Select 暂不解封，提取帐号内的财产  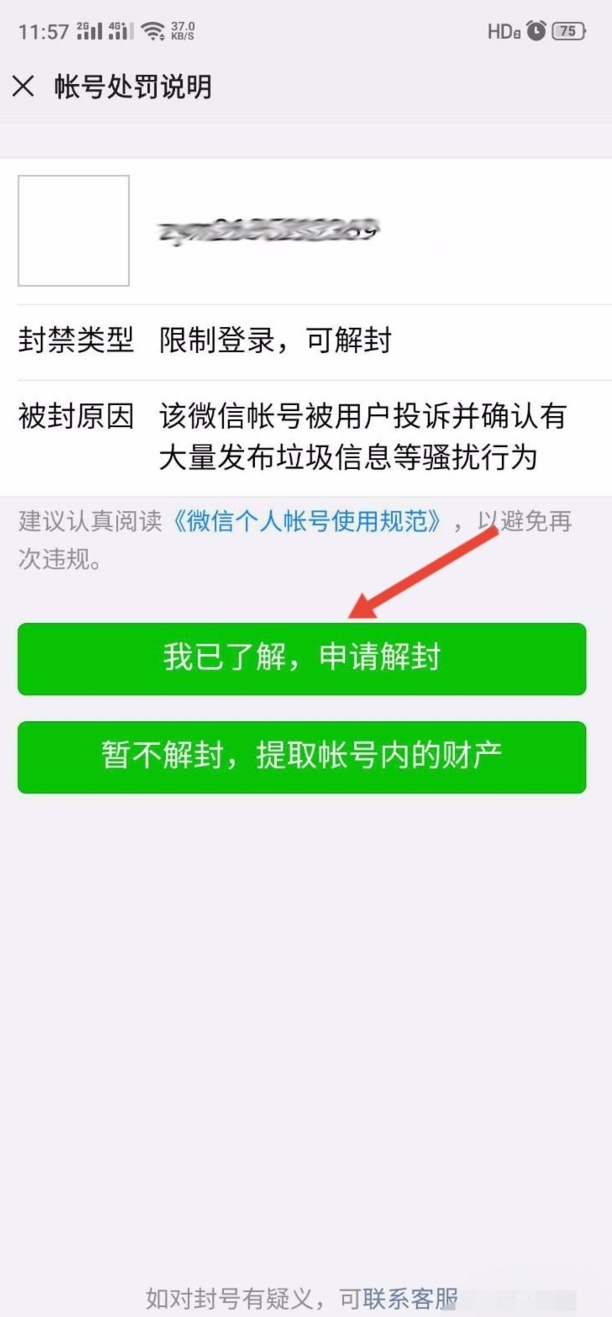click(x=301, y=757)
